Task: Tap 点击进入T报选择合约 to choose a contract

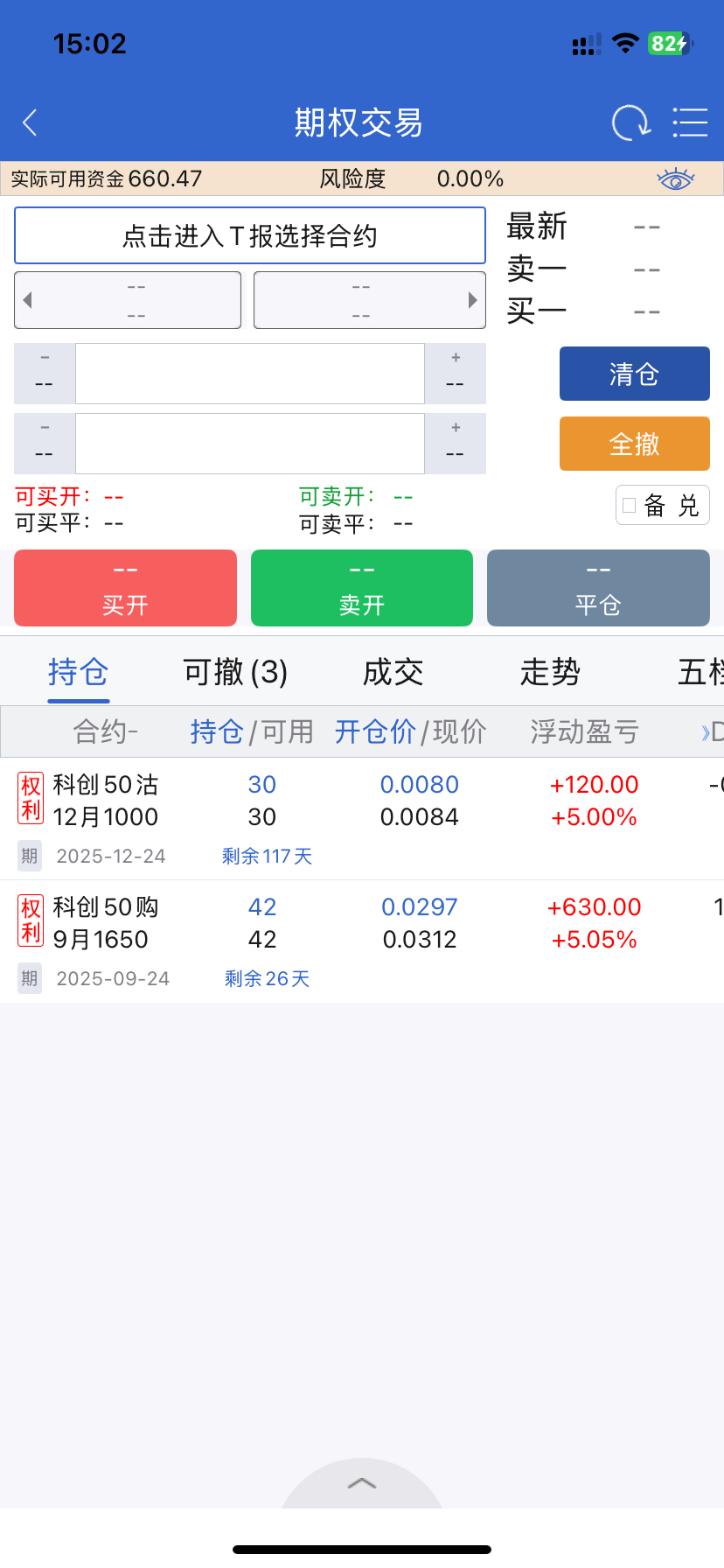Action: [x=250, y=235]
